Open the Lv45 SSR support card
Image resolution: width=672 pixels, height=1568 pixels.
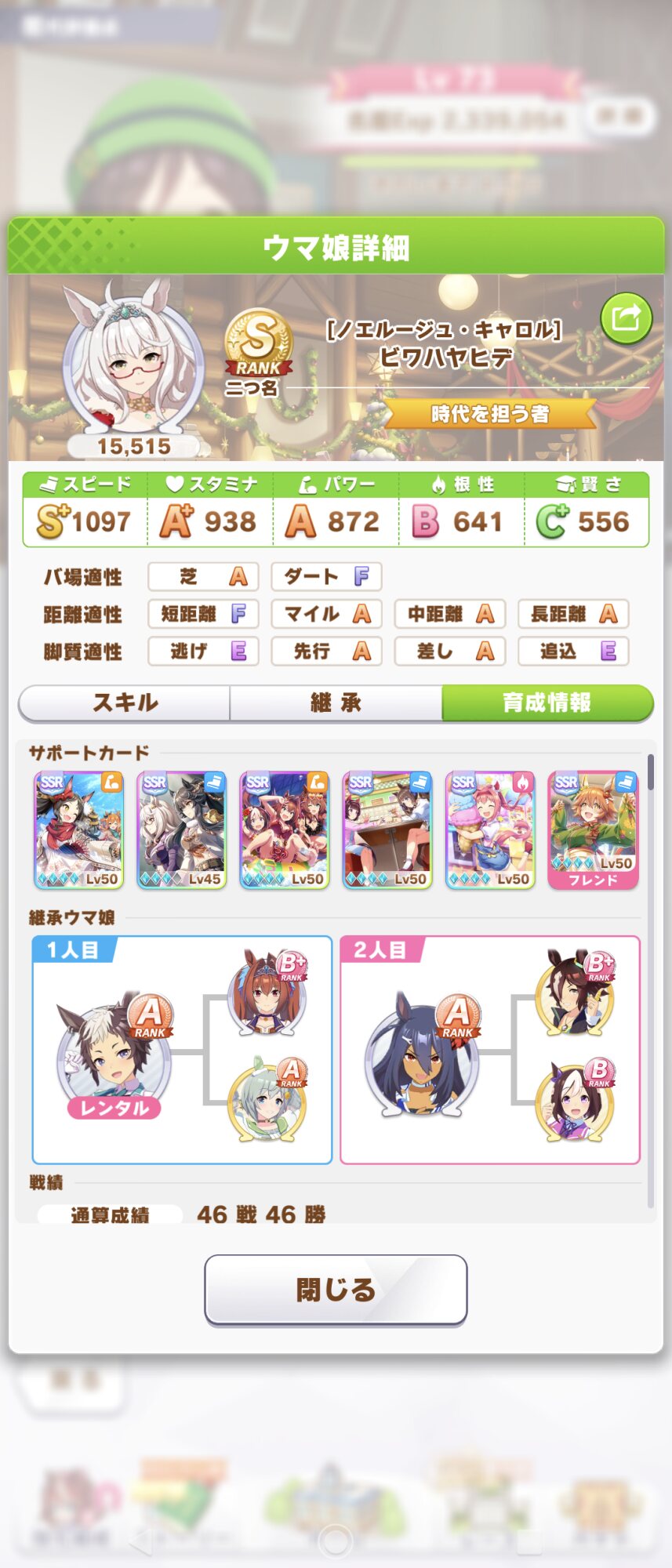pyautogui.click(x=181, y=830)
